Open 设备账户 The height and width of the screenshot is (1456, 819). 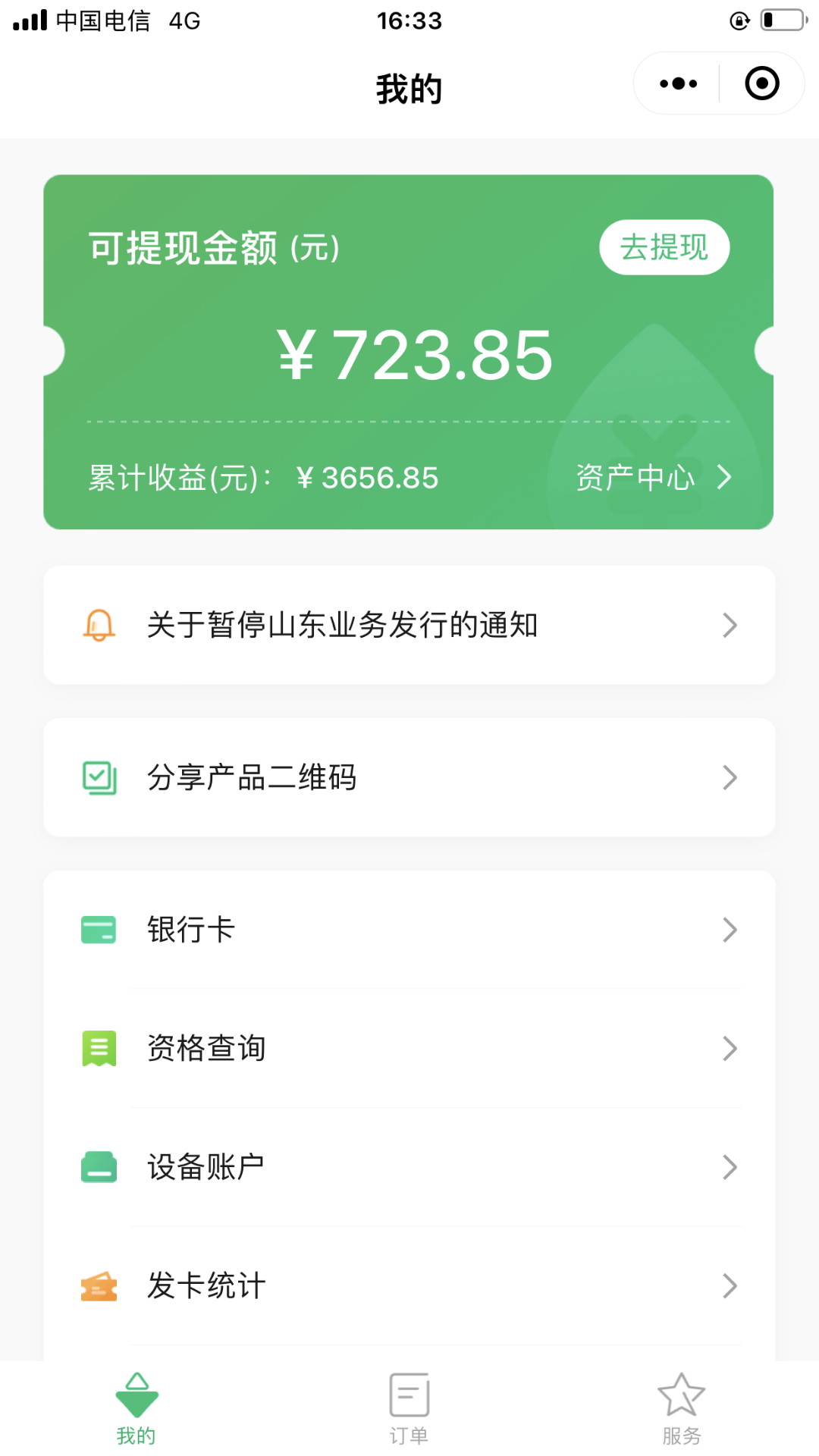click(409, 1167)
